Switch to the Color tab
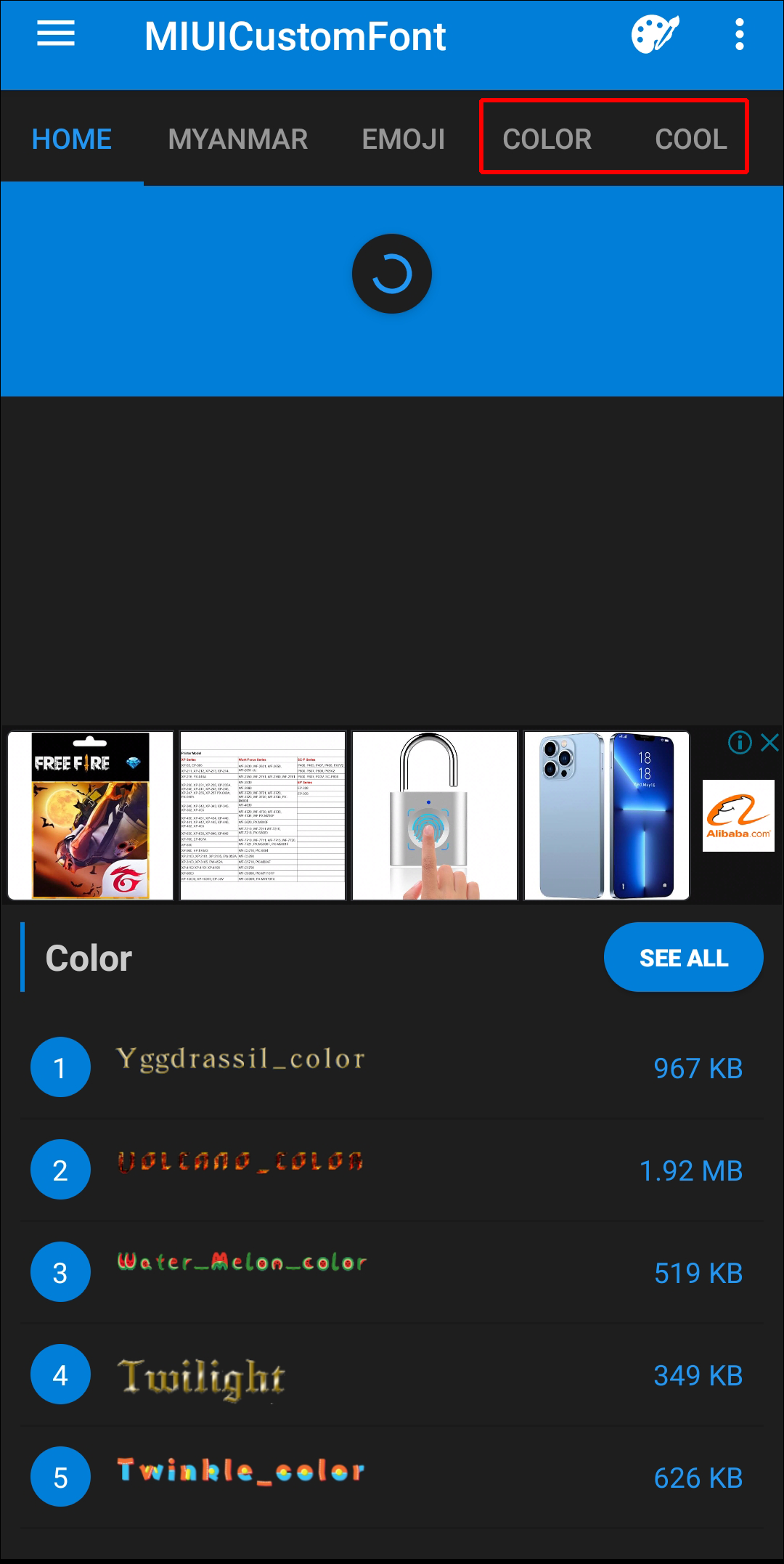The width and height of the screenshot is (784, 1564). [547, 139]
